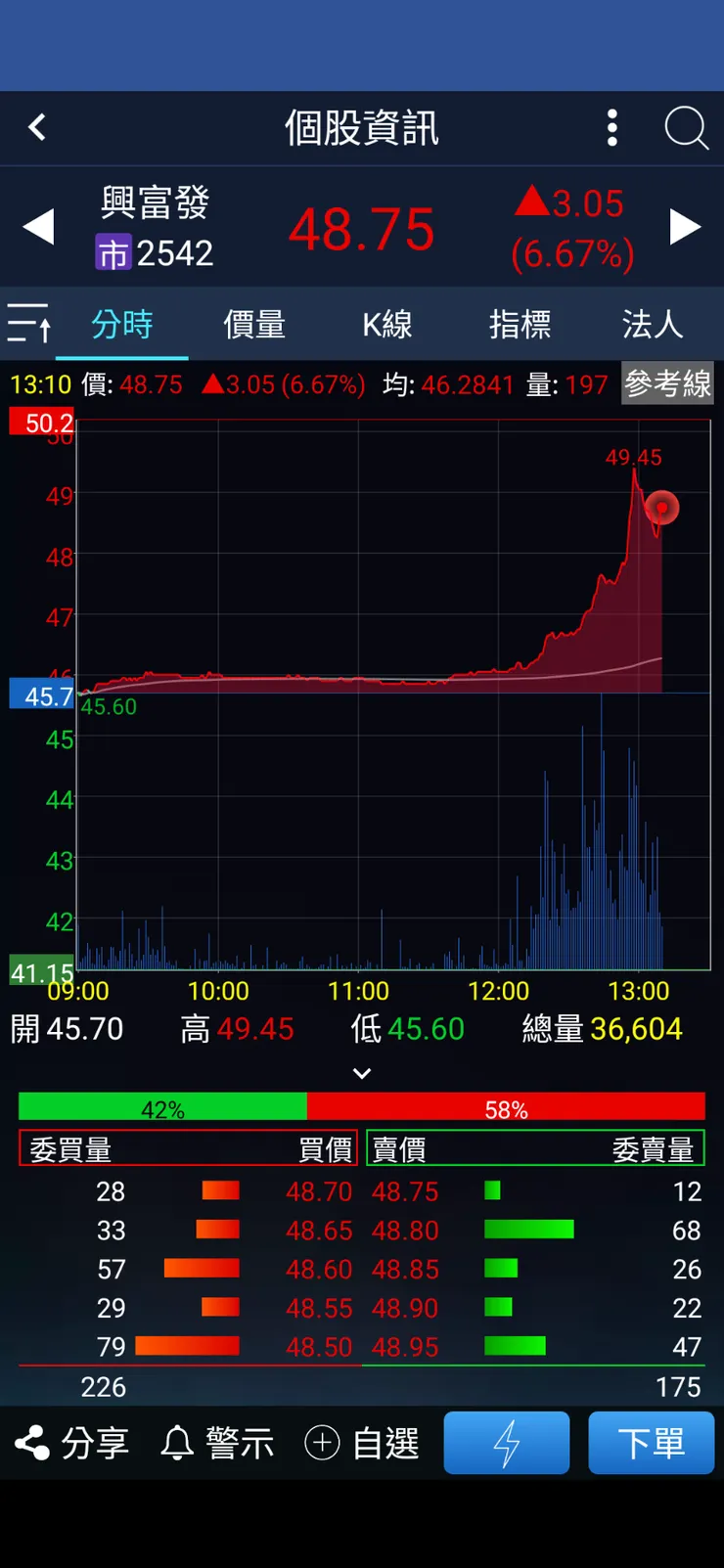Go to the previous stock arrow
The height and width of the screenshot is (1568, 724).
(38, 227)
